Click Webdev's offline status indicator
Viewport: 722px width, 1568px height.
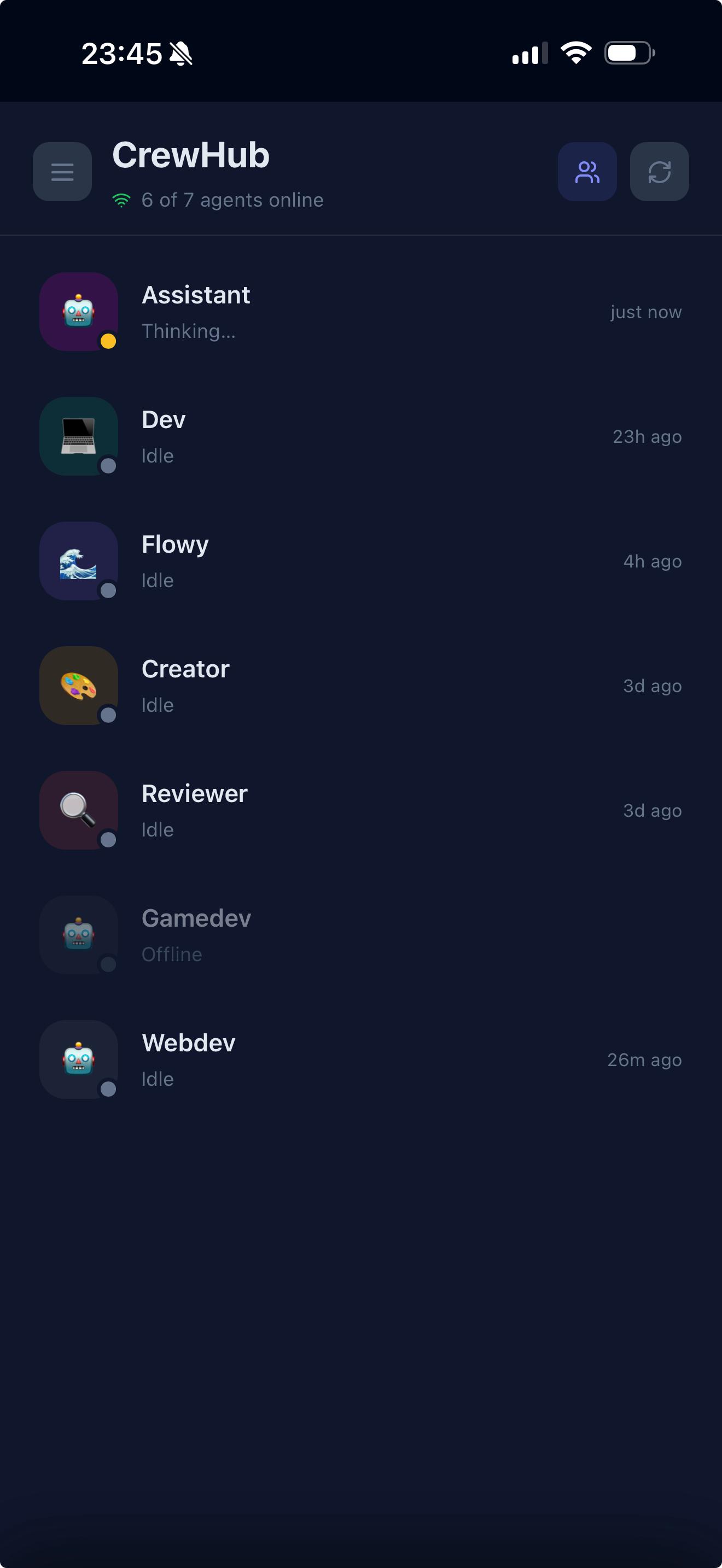(x=108, y=1090)
